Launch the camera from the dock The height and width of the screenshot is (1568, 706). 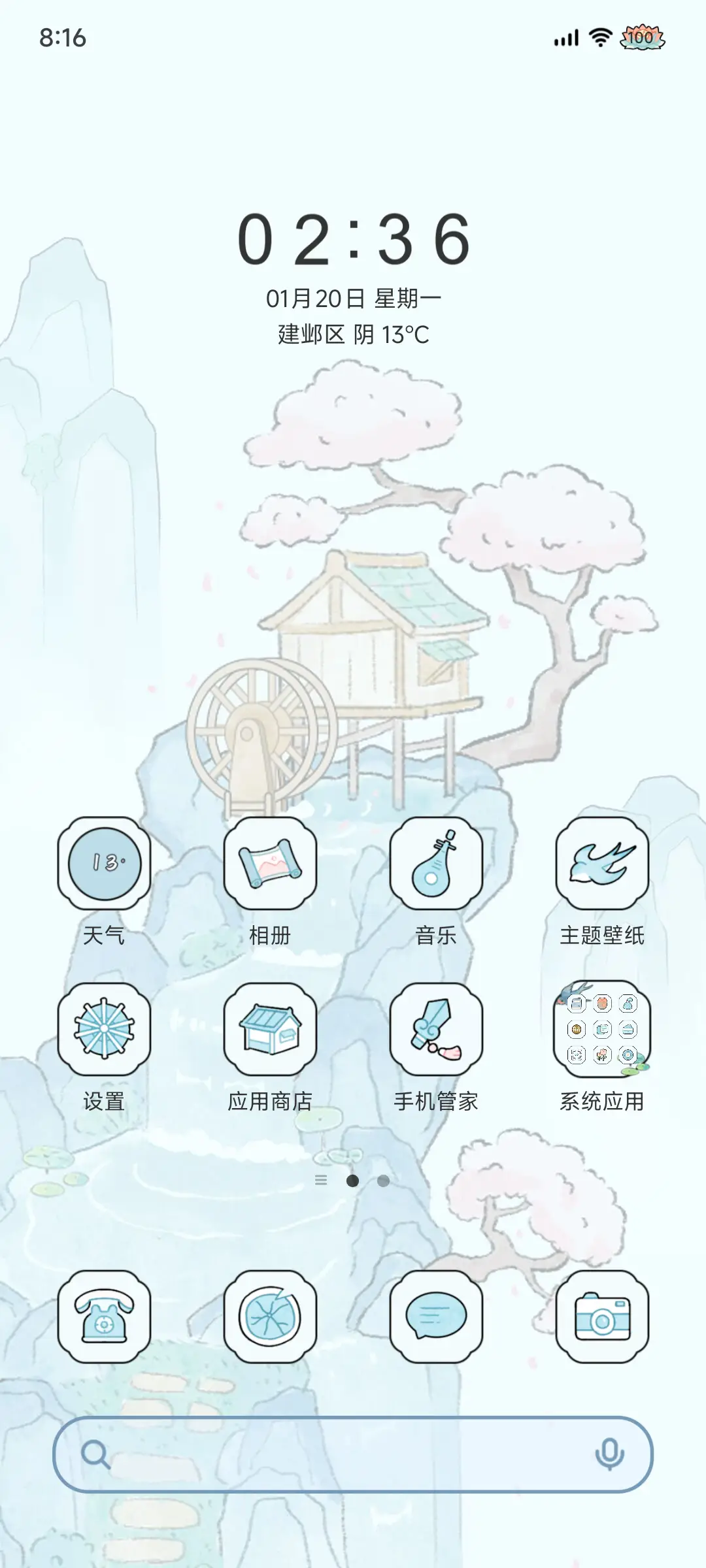[x=602, y=1318]
